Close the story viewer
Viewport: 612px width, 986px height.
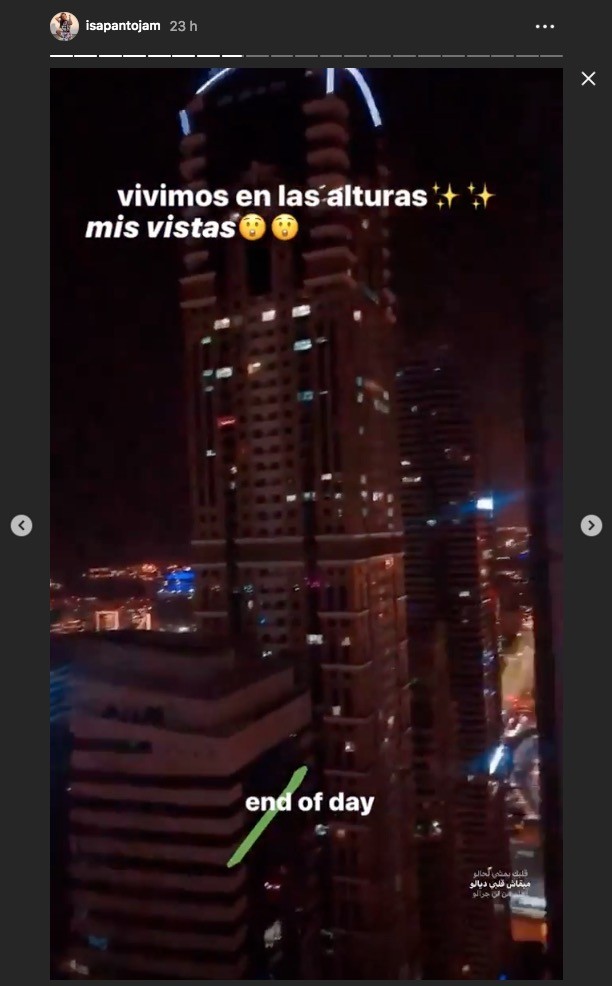[588, 79]
